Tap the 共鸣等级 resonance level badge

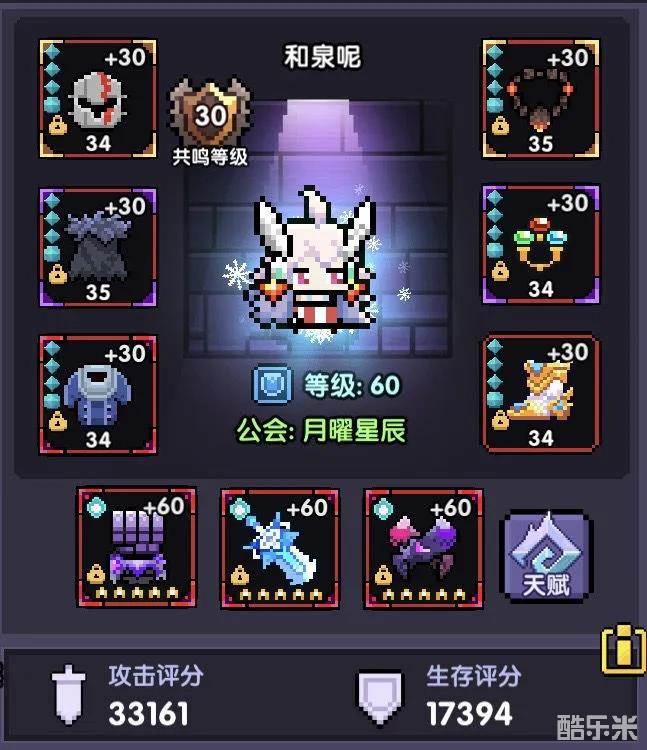click(210, 122)
